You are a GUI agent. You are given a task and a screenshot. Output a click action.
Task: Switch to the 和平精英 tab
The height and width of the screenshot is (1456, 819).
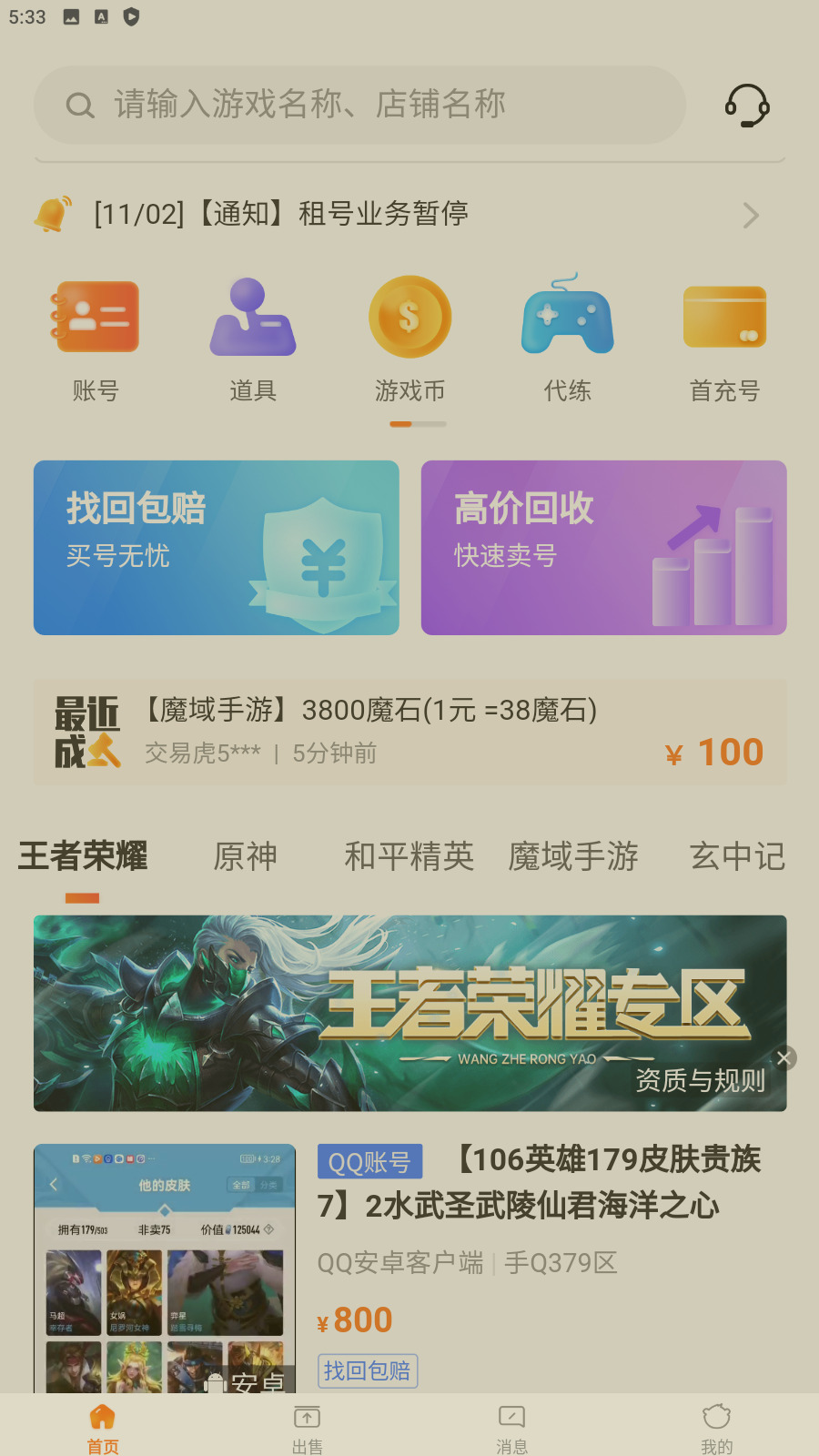pyautogui.click(x=409, y=856)
